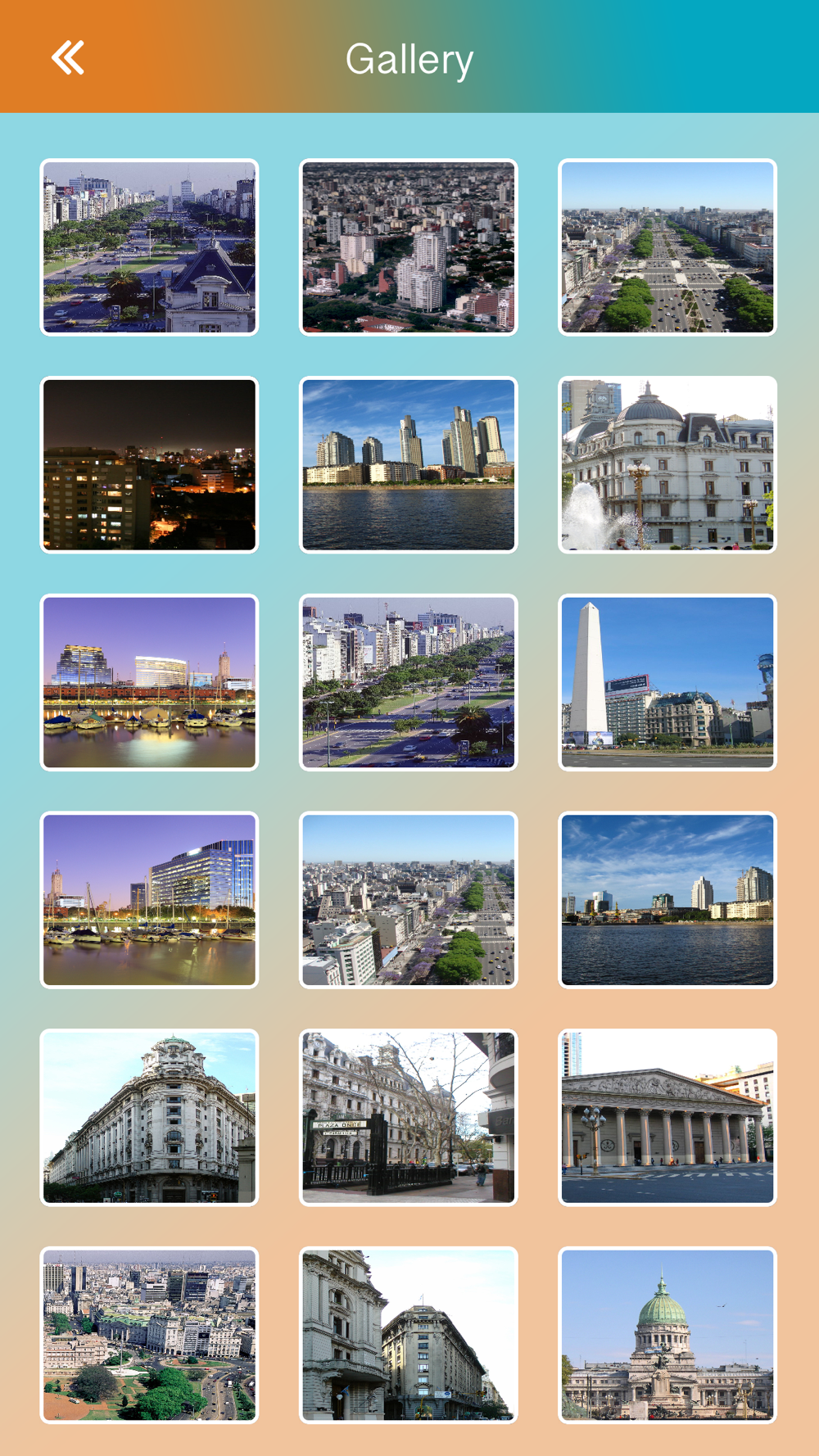Open the centered wide avenue aerial photo
Viewport: 819px width, 1456px height.
point(667,247)
